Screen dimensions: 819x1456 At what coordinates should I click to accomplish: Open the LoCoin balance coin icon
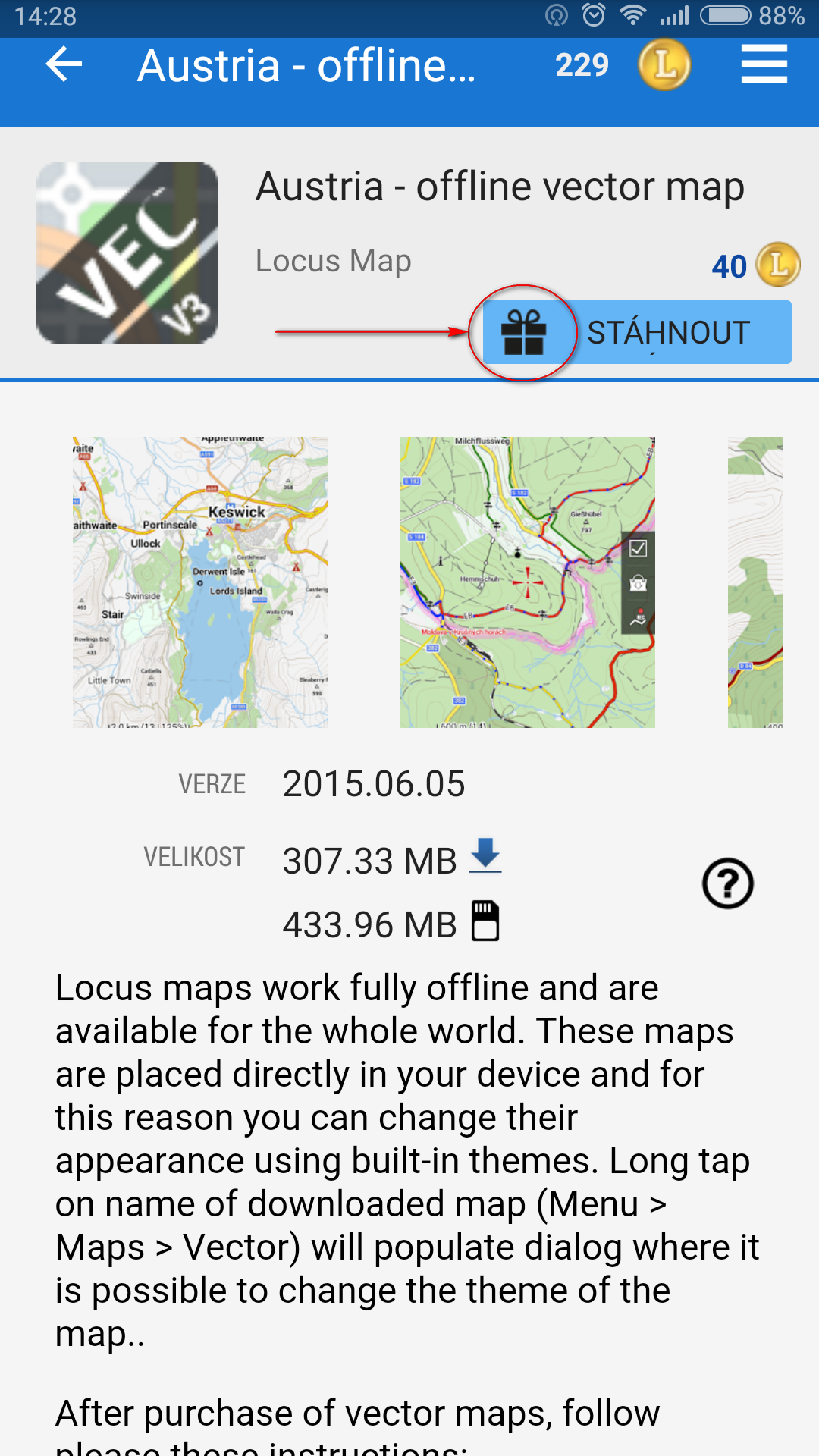pyautogui.click(x=664, y=65)
